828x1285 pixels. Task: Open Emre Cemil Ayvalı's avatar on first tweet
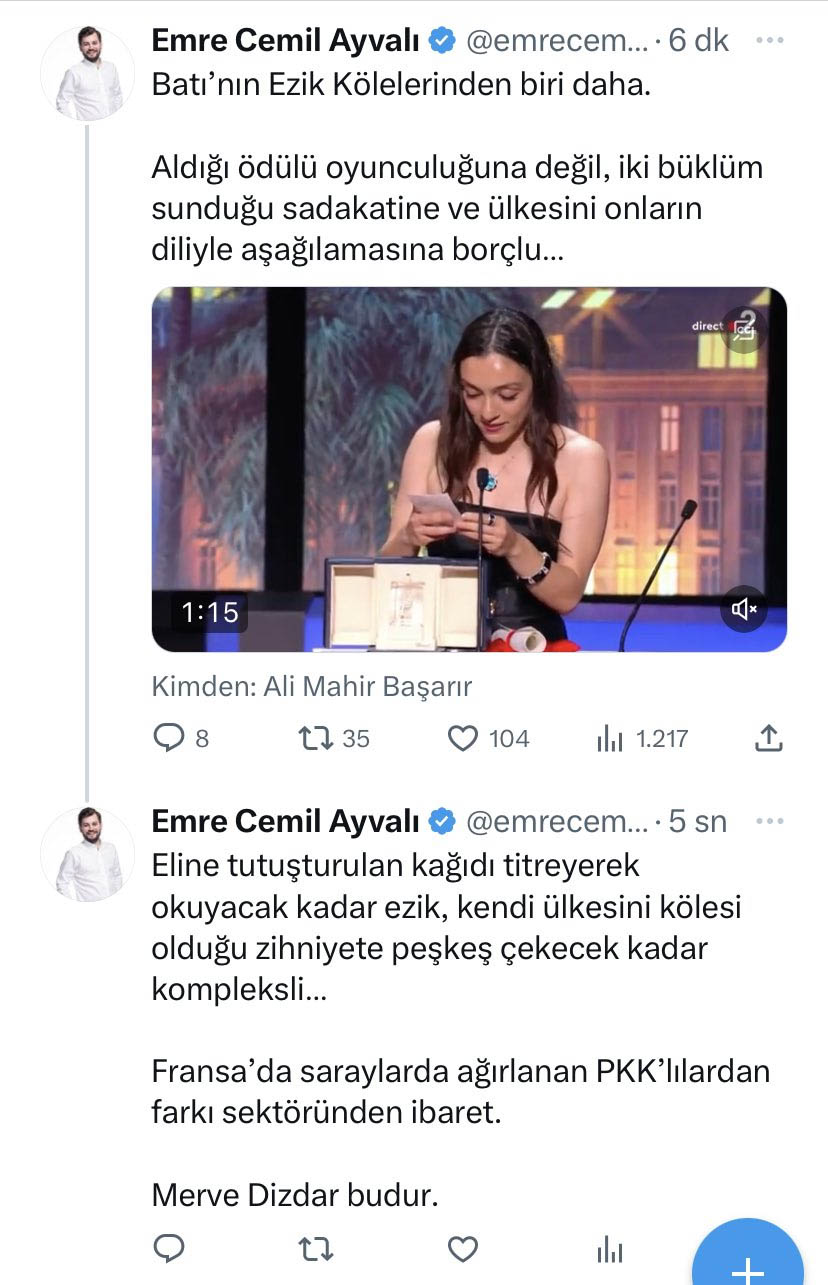click(87, 74)
